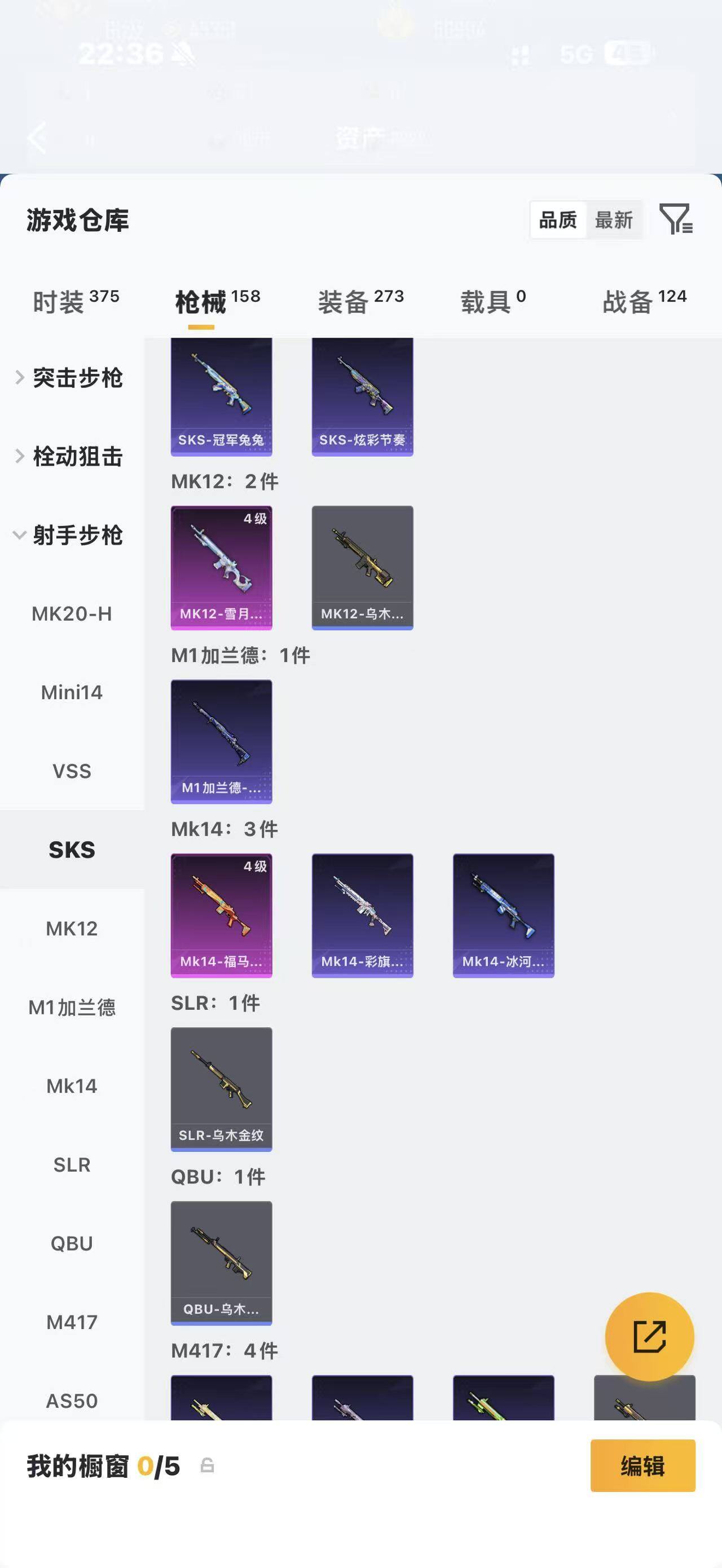The height and width of the screenshot is (1568, 722).
Task: Tap 编辑 to edit my showcase
Action: [643, 1466]
